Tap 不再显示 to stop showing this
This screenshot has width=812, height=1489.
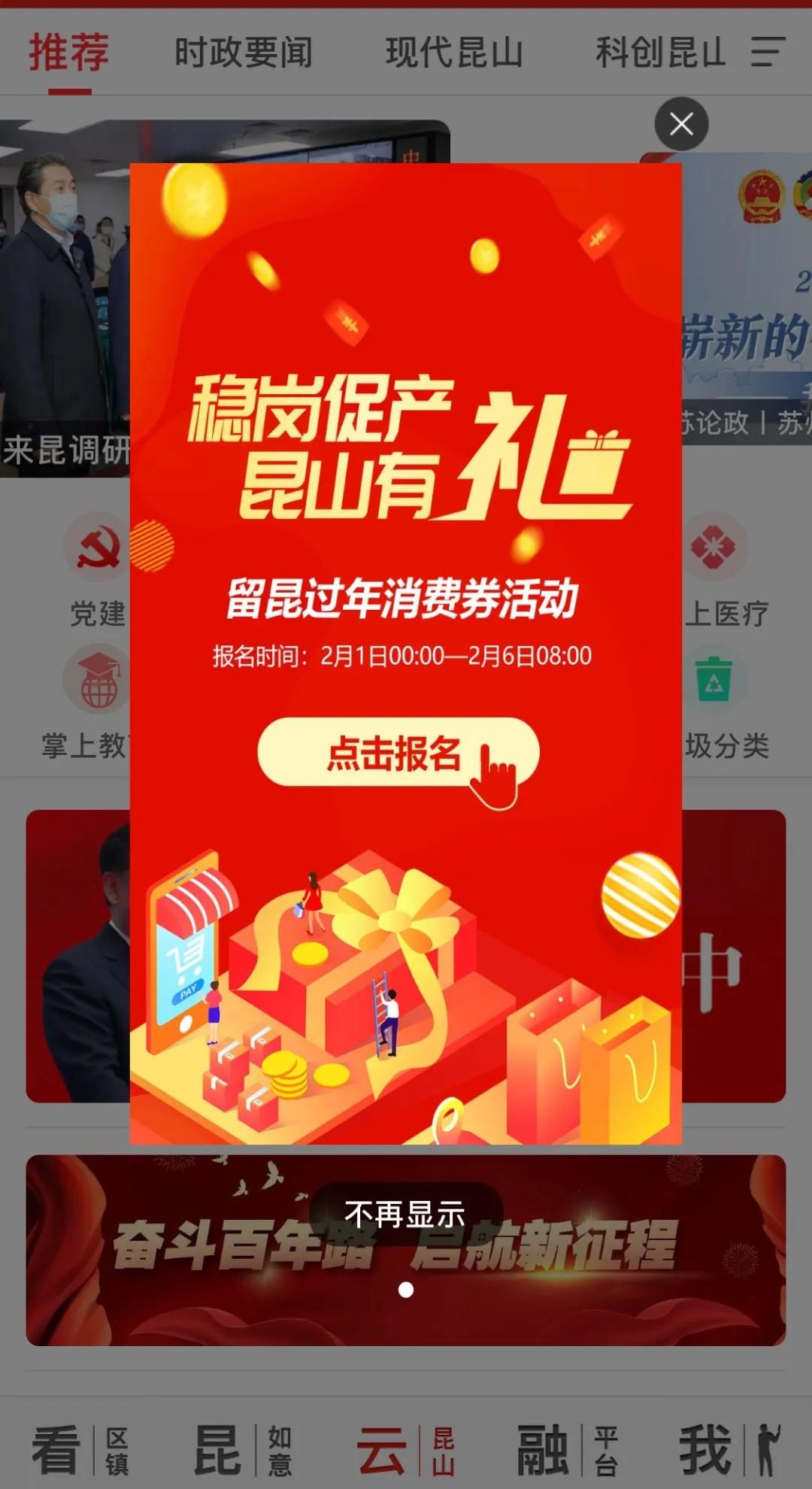pos(405,1214)
